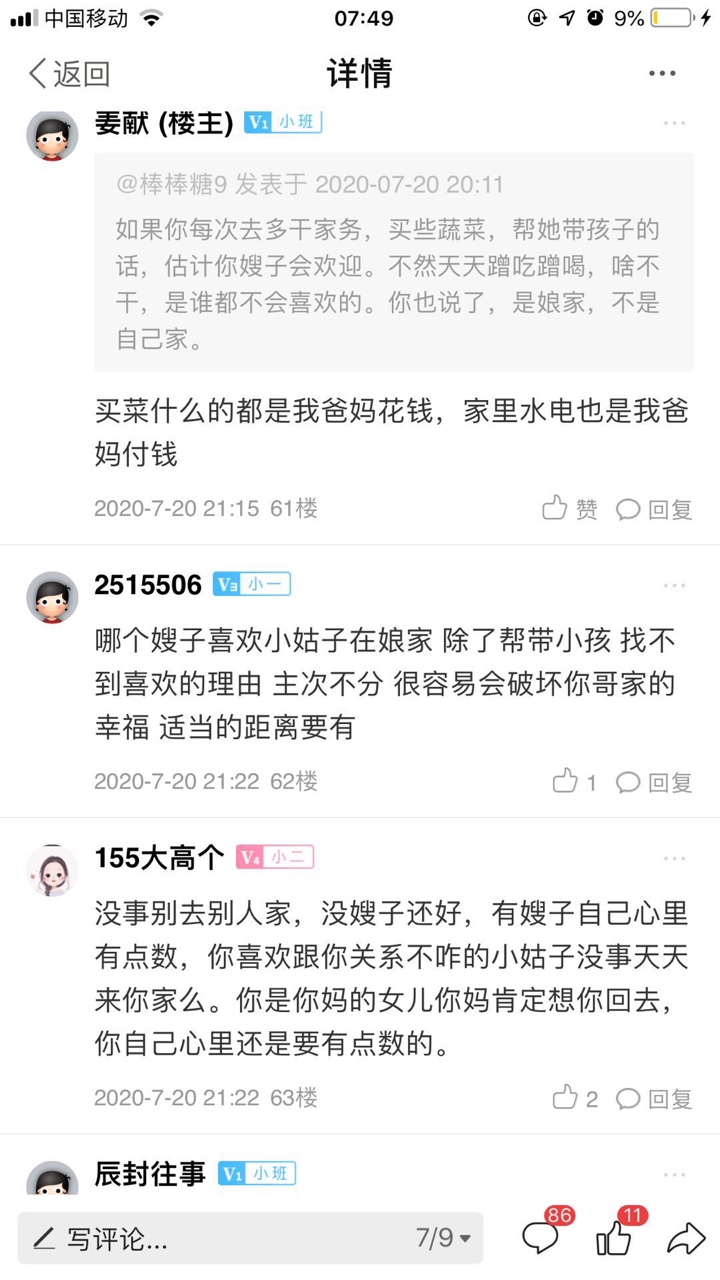The image size is (720, 1280).
Task: Like the comment by 2515506
Action: [575, 781]
